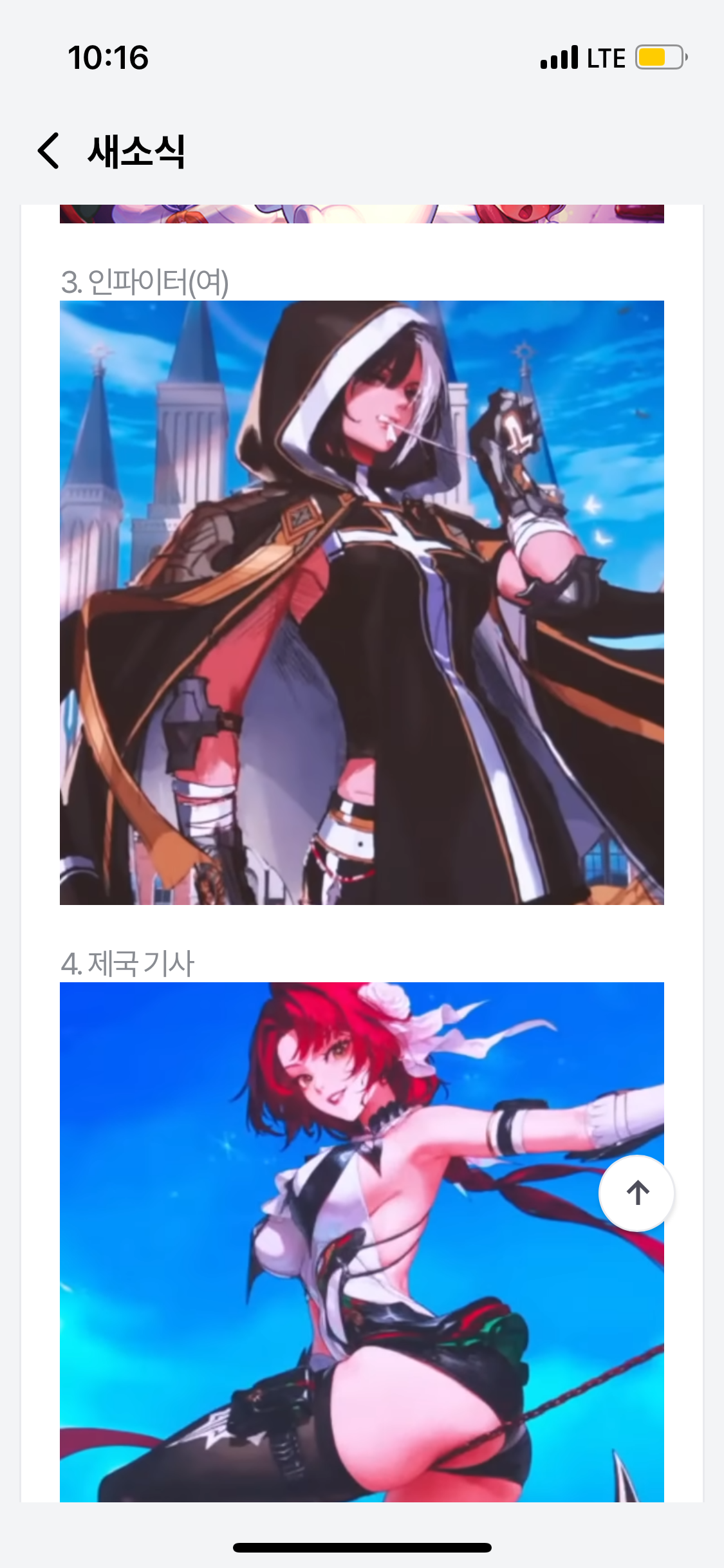Tap the scroll-to-top arrow button
Viewport: 724px width, 1568px height.
point(636,1193)
